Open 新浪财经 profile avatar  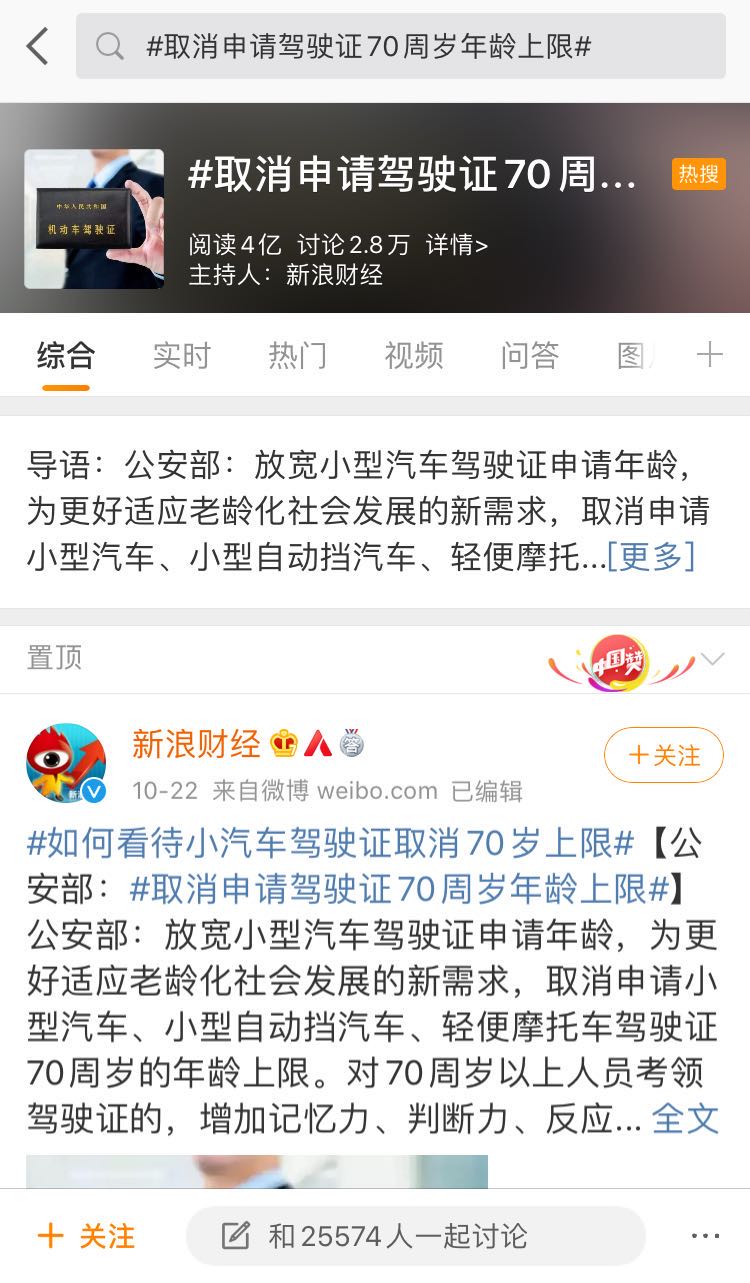click(66, 763)
